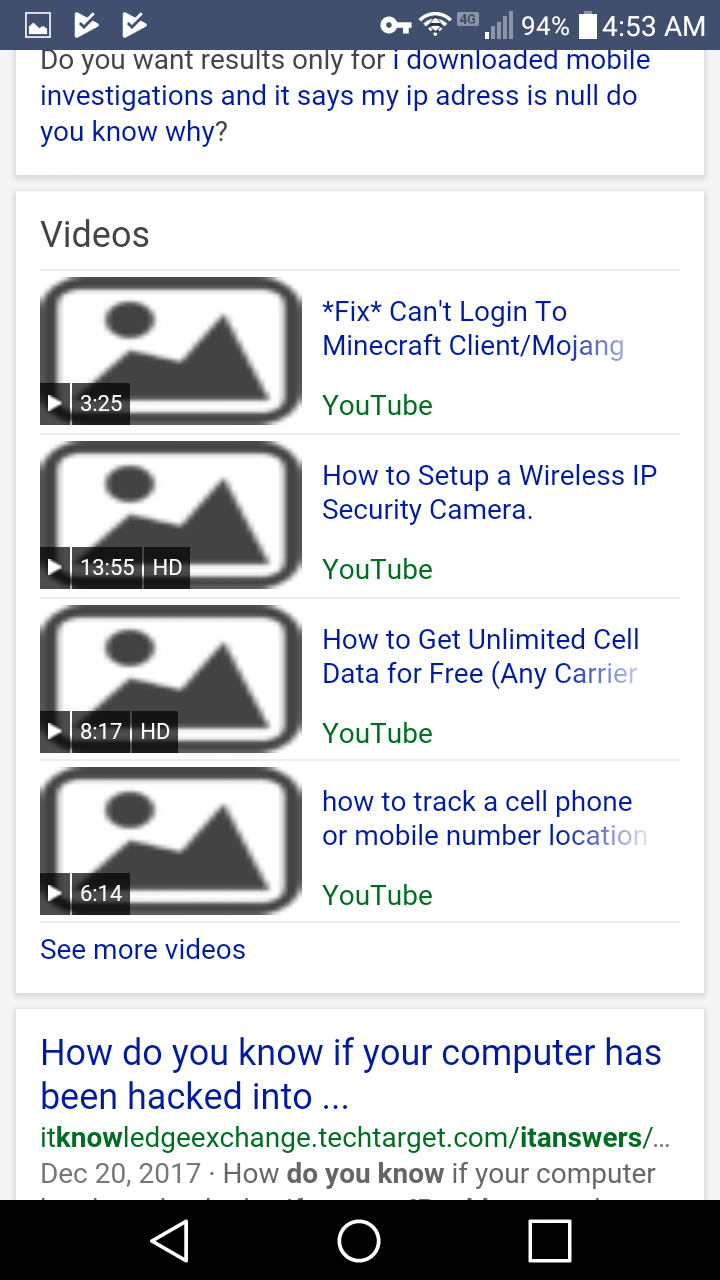Go back using the system back button

pyautogui.click(x=169, y=1240)
